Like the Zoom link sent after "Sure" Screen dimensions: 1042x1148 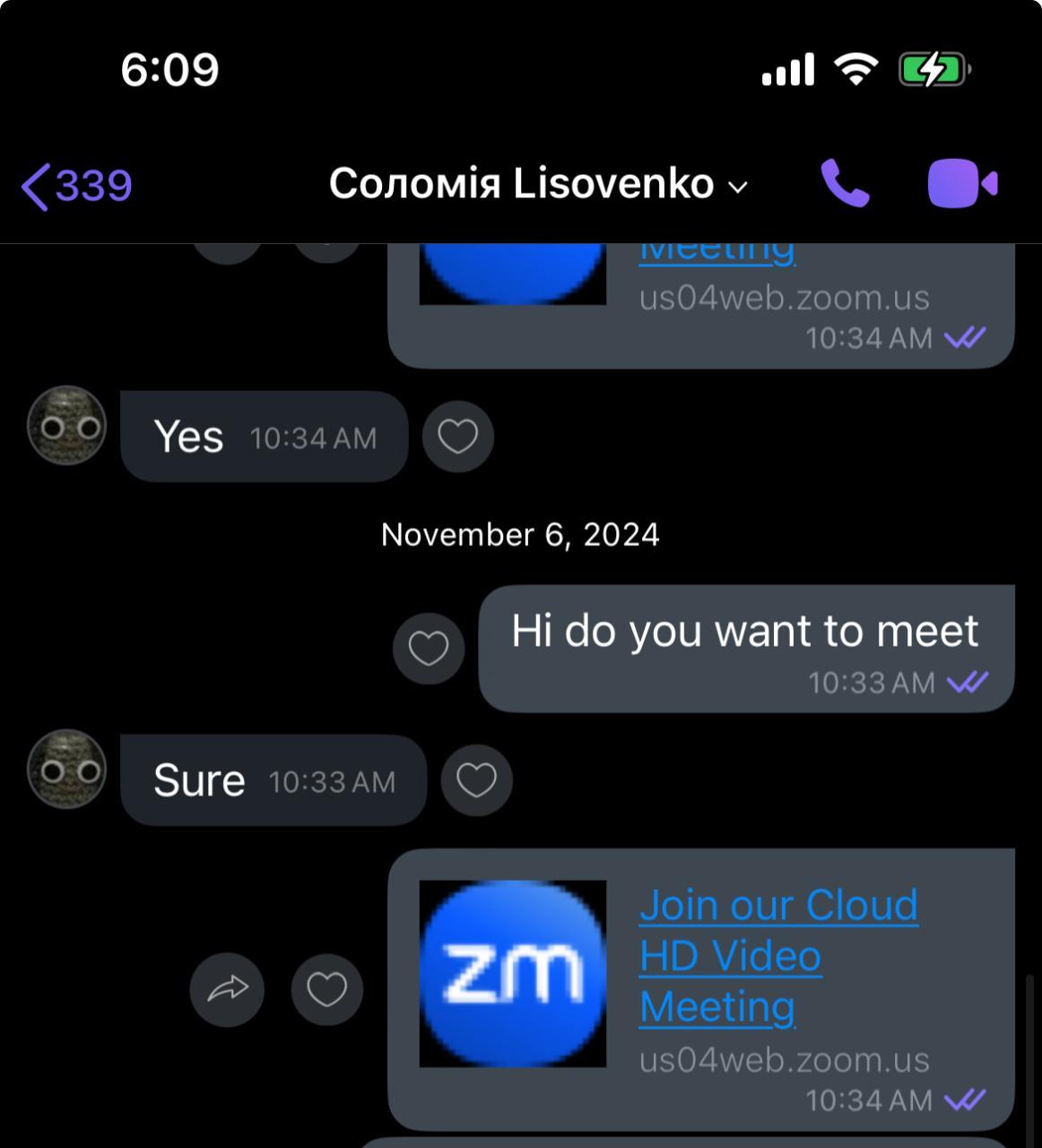click(x=326, y=989)
